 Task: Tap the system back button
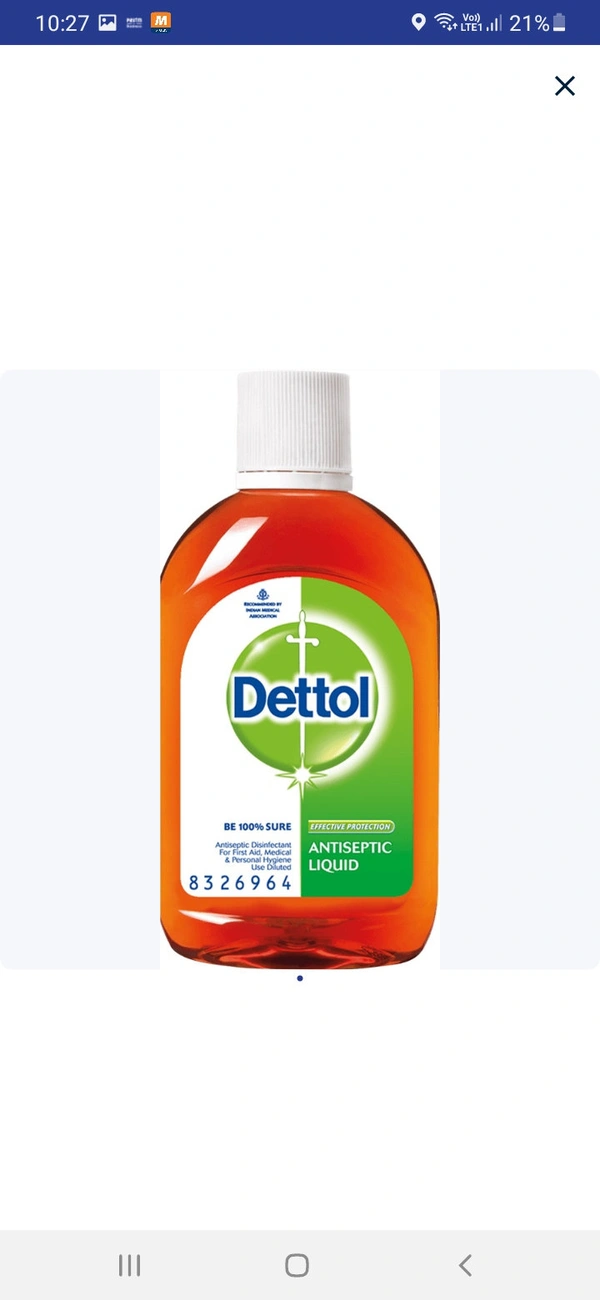465,1265
